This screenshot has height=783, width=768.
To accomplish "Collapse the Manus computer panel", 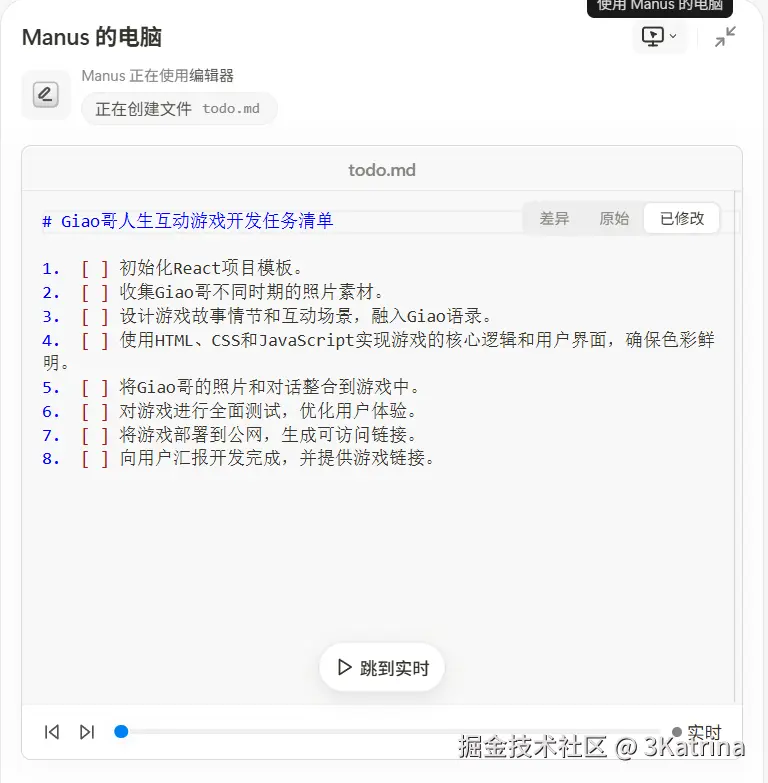I will (x=725, y=37).
